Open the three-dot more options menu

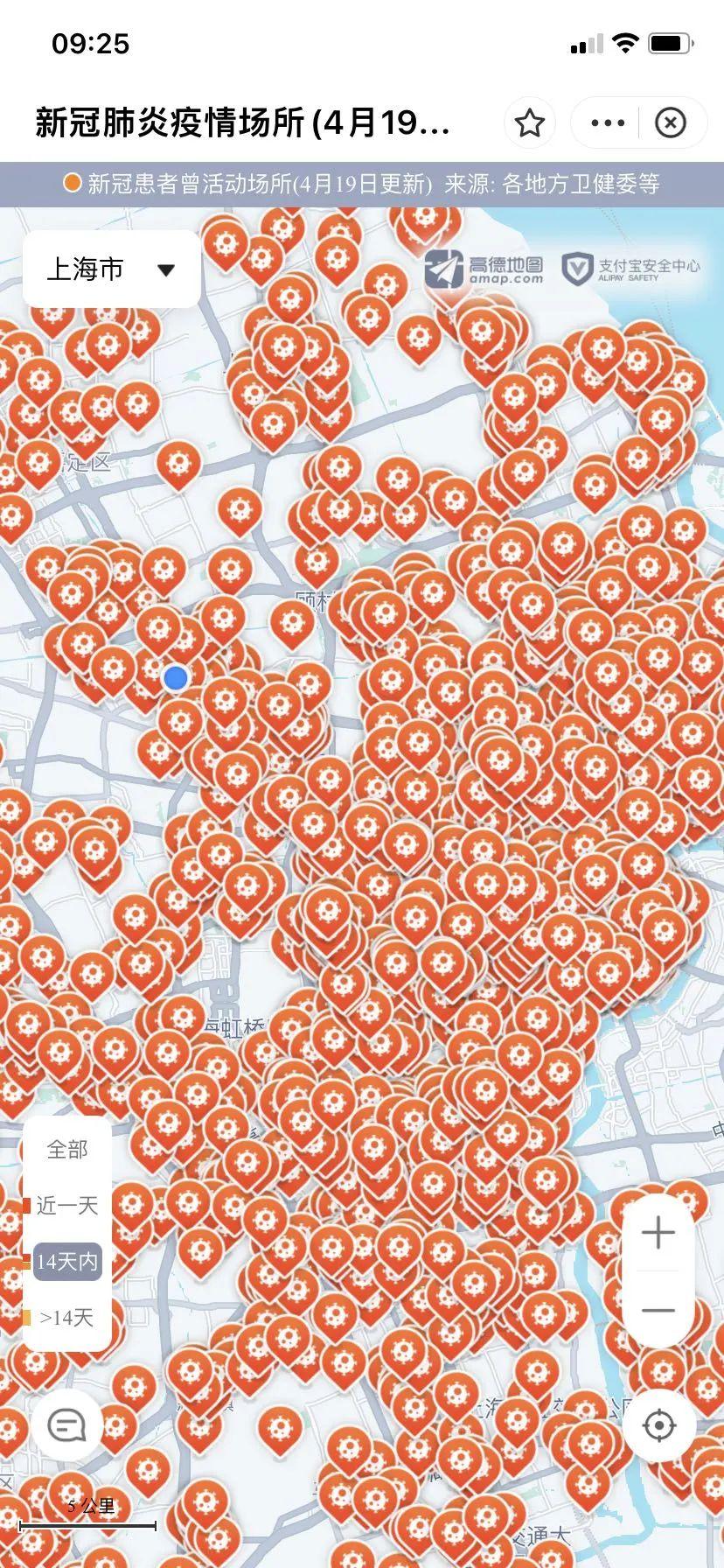pos(608,123)
